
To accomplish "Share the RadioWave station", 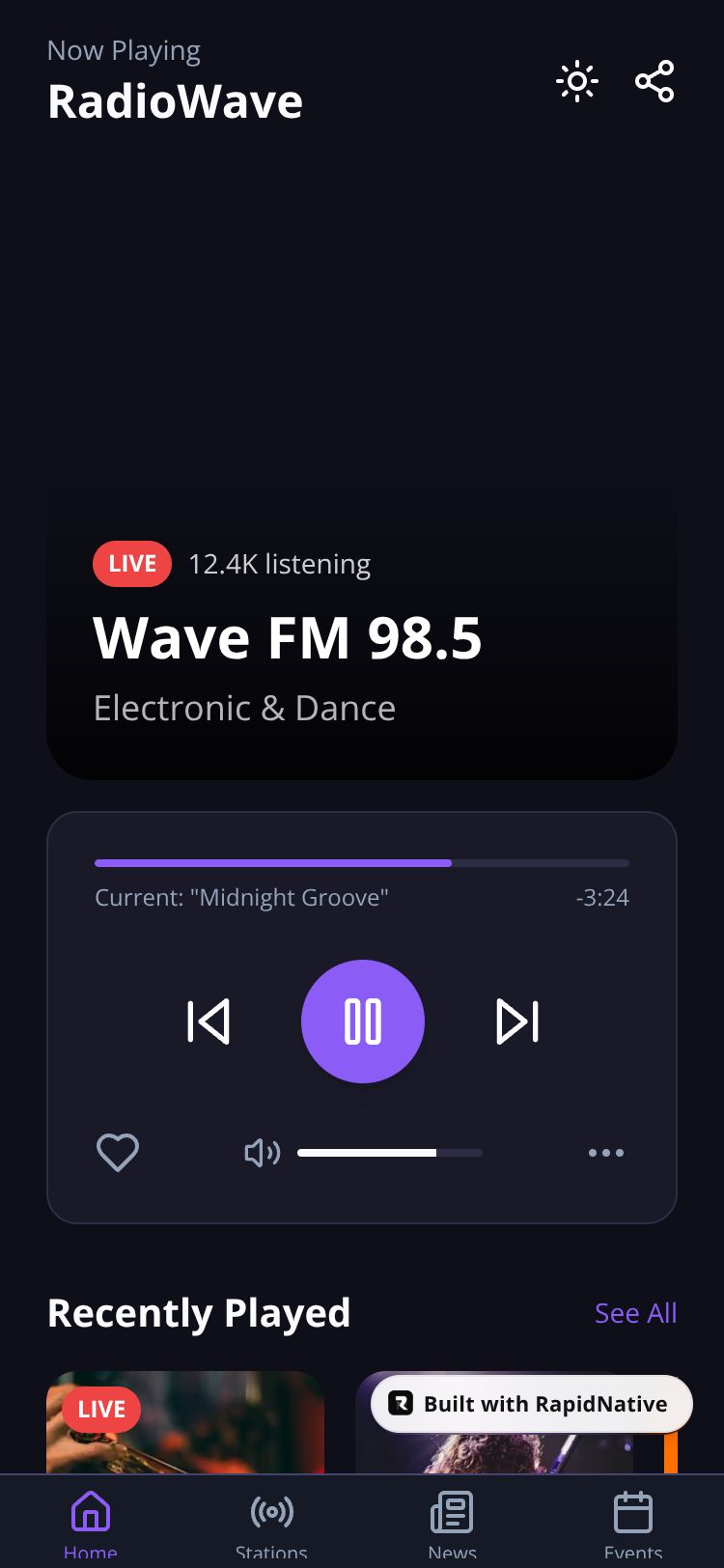I will click(x=654, y=82).
